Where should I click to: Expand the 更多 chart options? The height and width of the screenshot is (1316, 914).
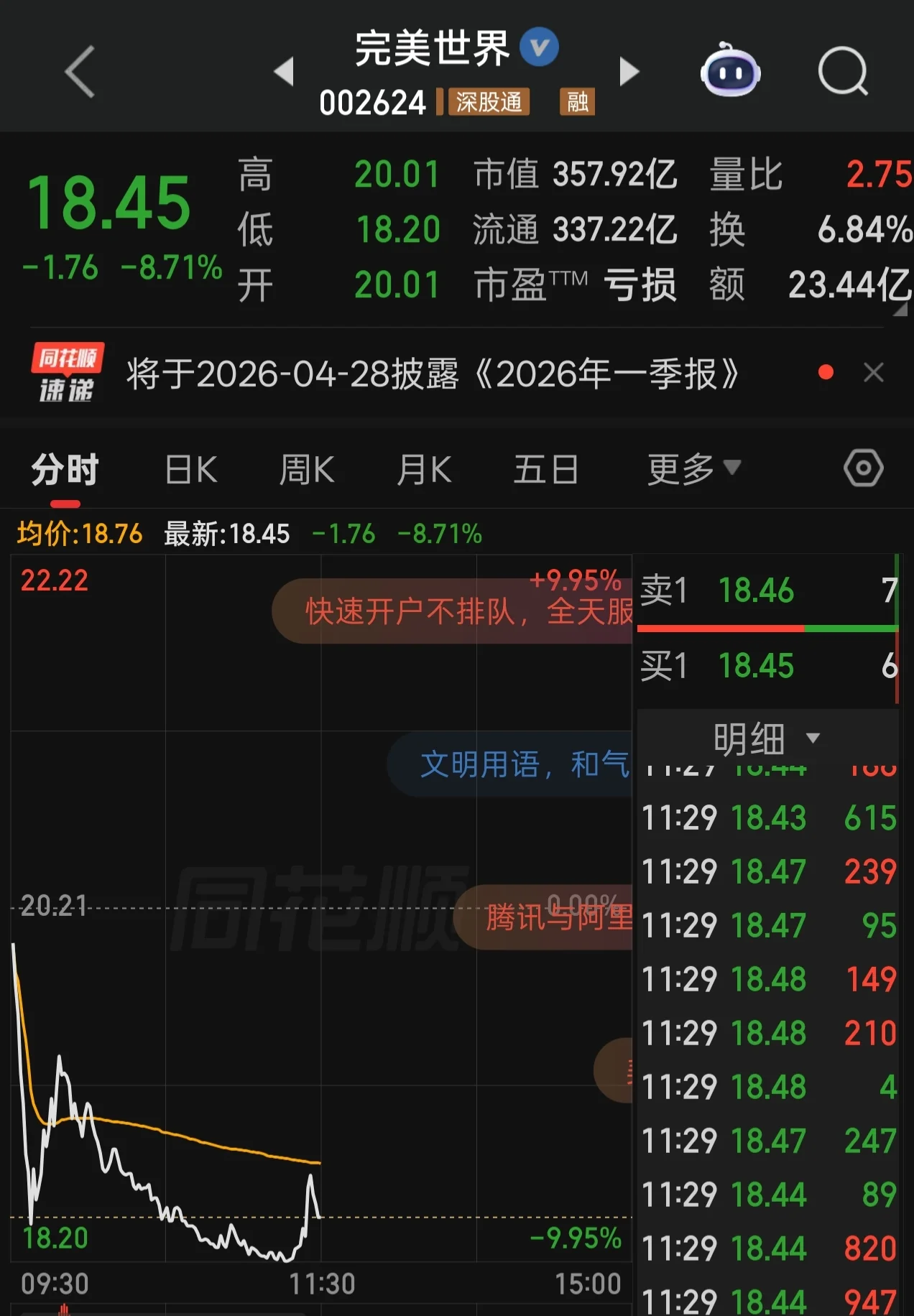pyautogui.click(x=693, y=470)
